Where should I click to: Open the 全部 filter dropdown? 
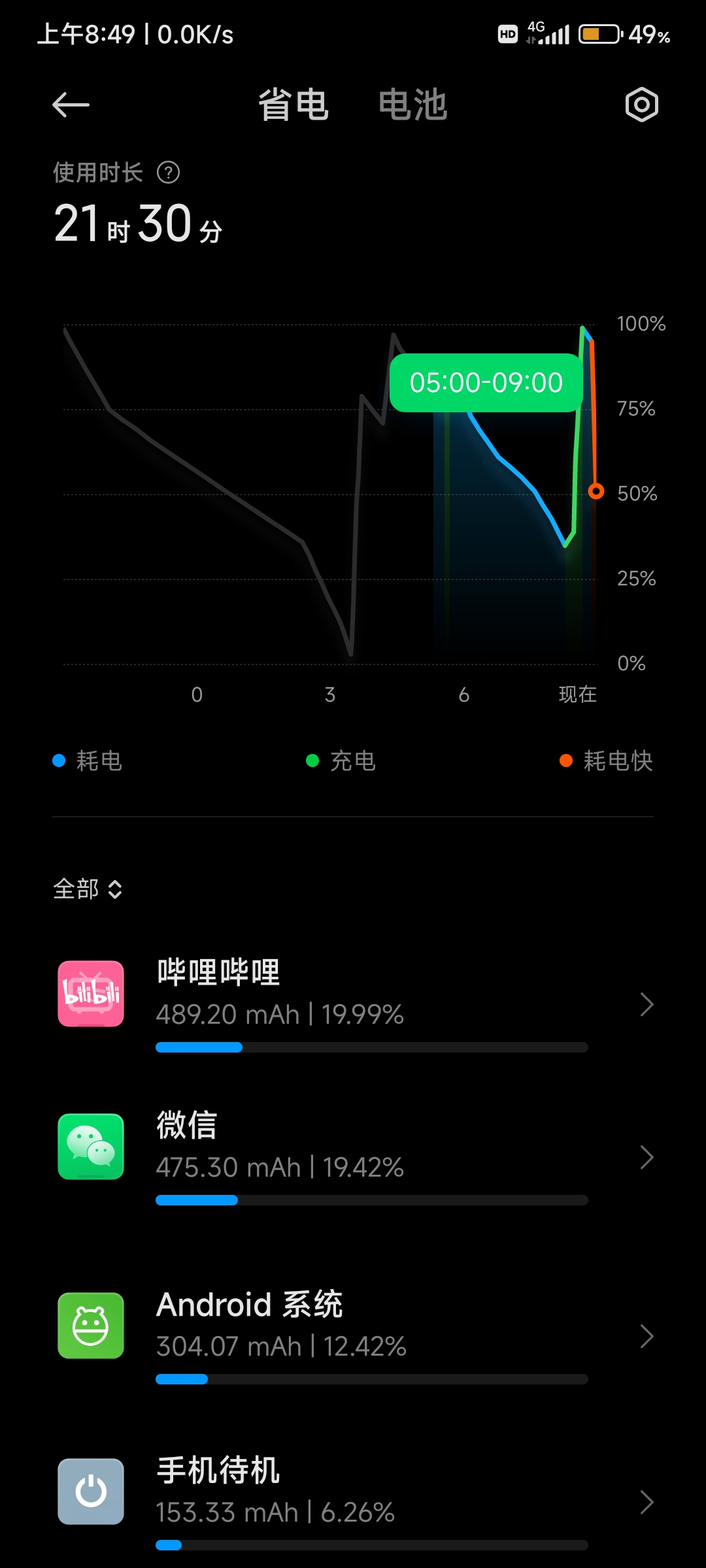coord(88,889)
